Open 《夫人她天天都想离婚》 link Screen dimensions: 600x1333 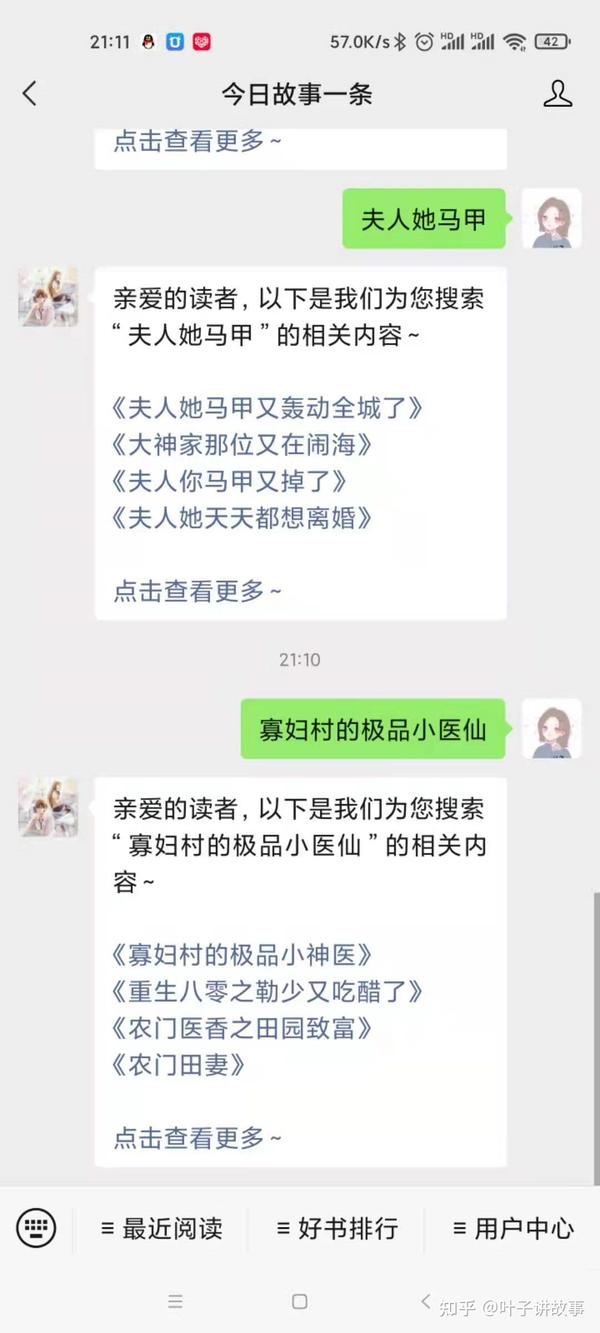(241, 518)
